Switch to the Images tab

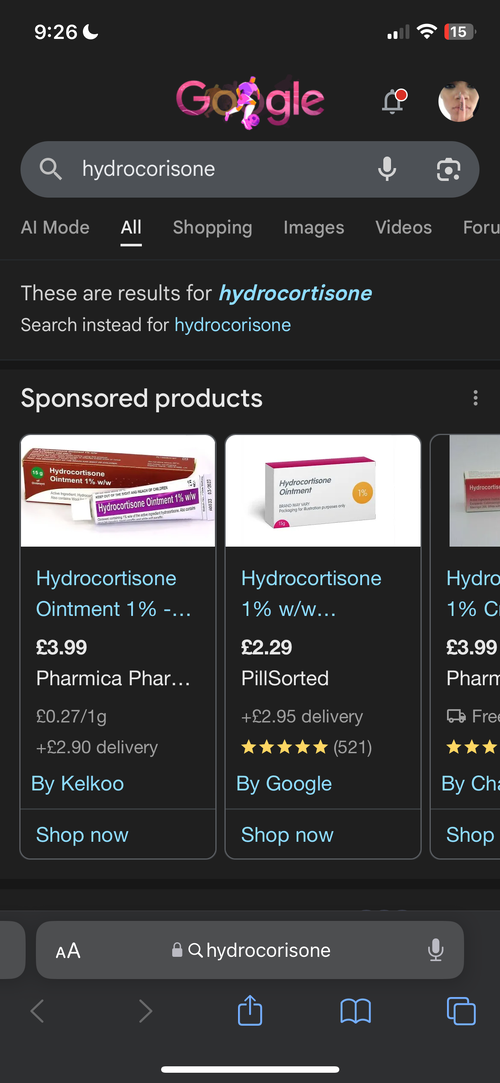click(314, 227)
